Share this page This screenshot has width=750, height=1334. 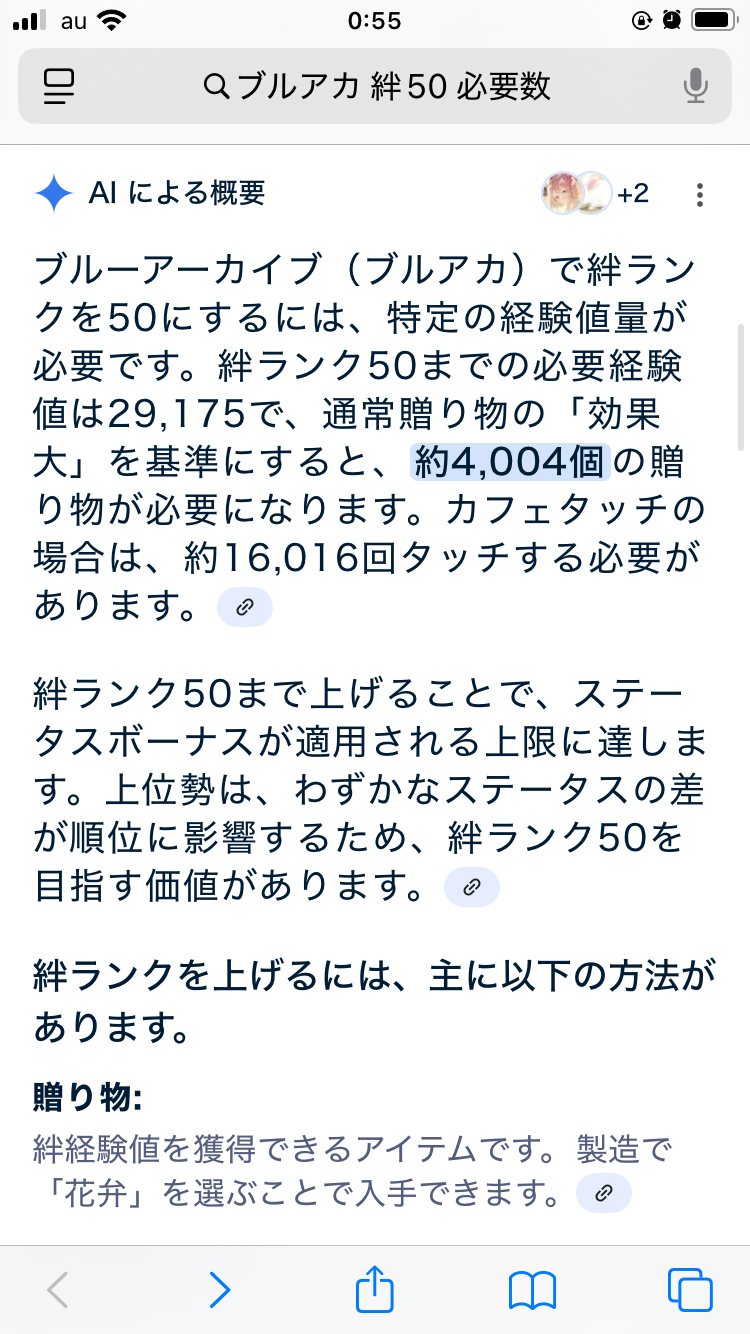[x=374, y=1288]
